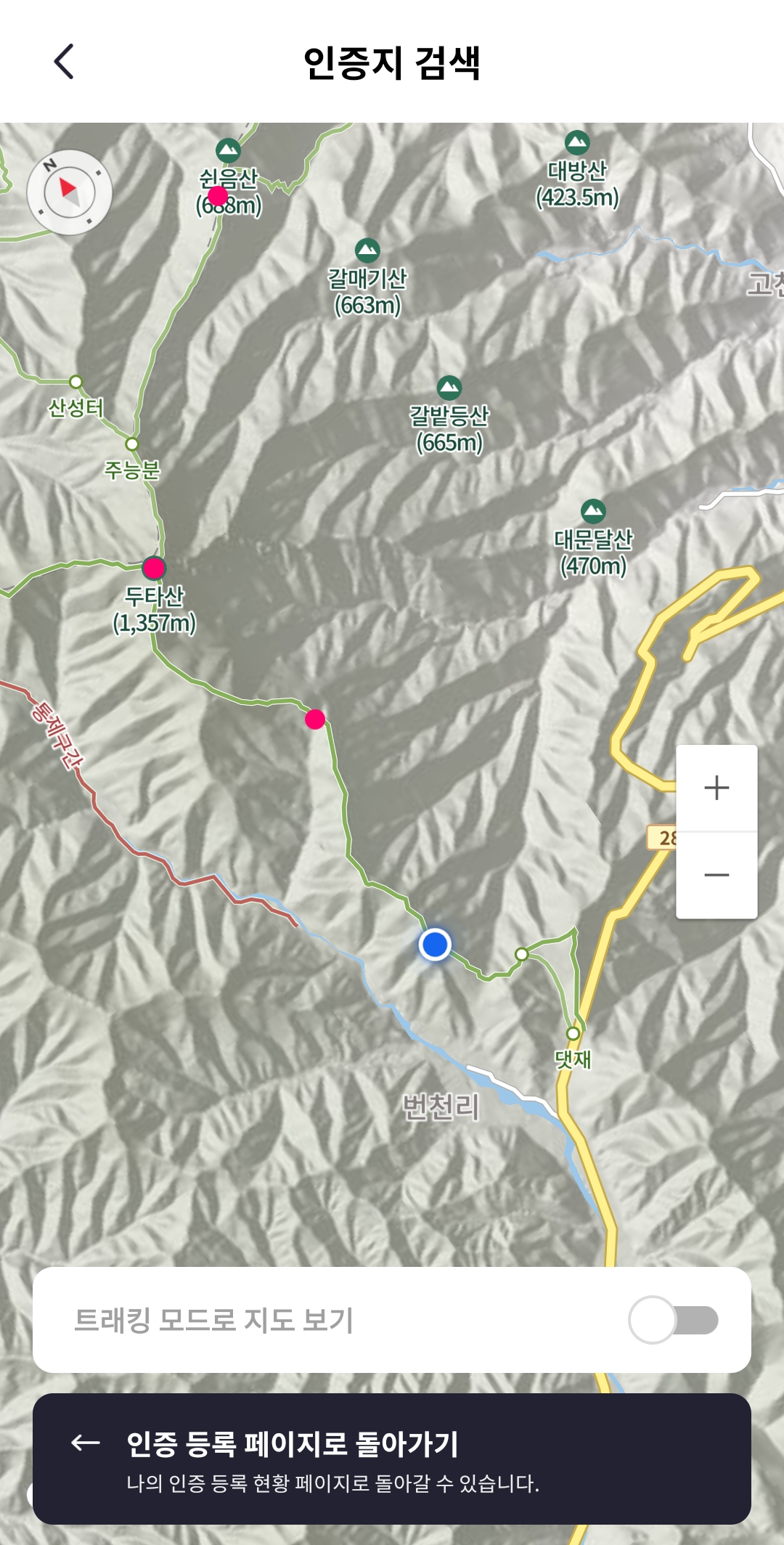This screenshot has width=784, height=1545.
Task: Tap the pink marker on trail below 두타산
Action: coord(315,719)
